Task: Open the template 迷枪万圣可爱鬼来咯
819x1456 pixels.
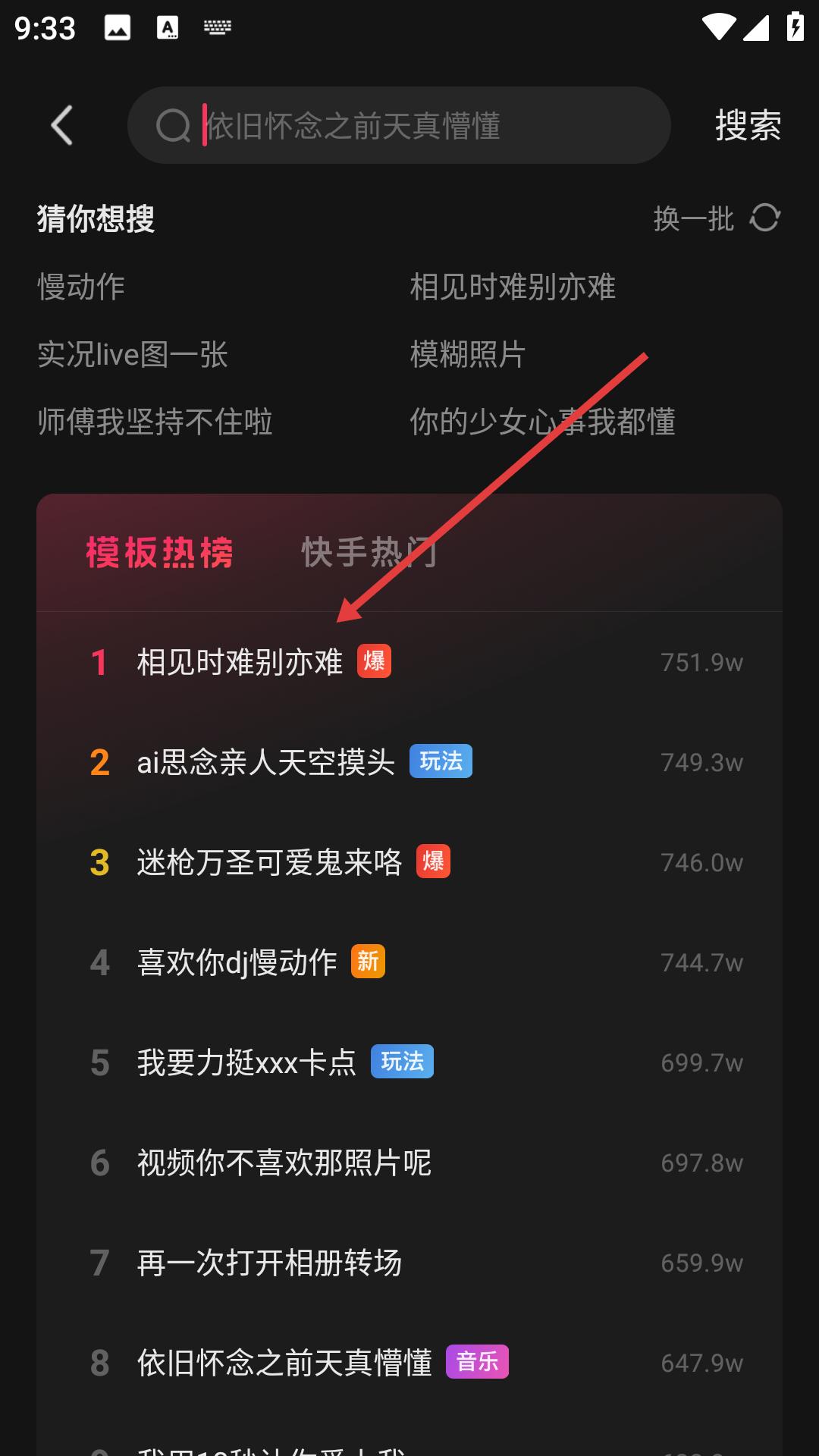Action: [269, 862]
